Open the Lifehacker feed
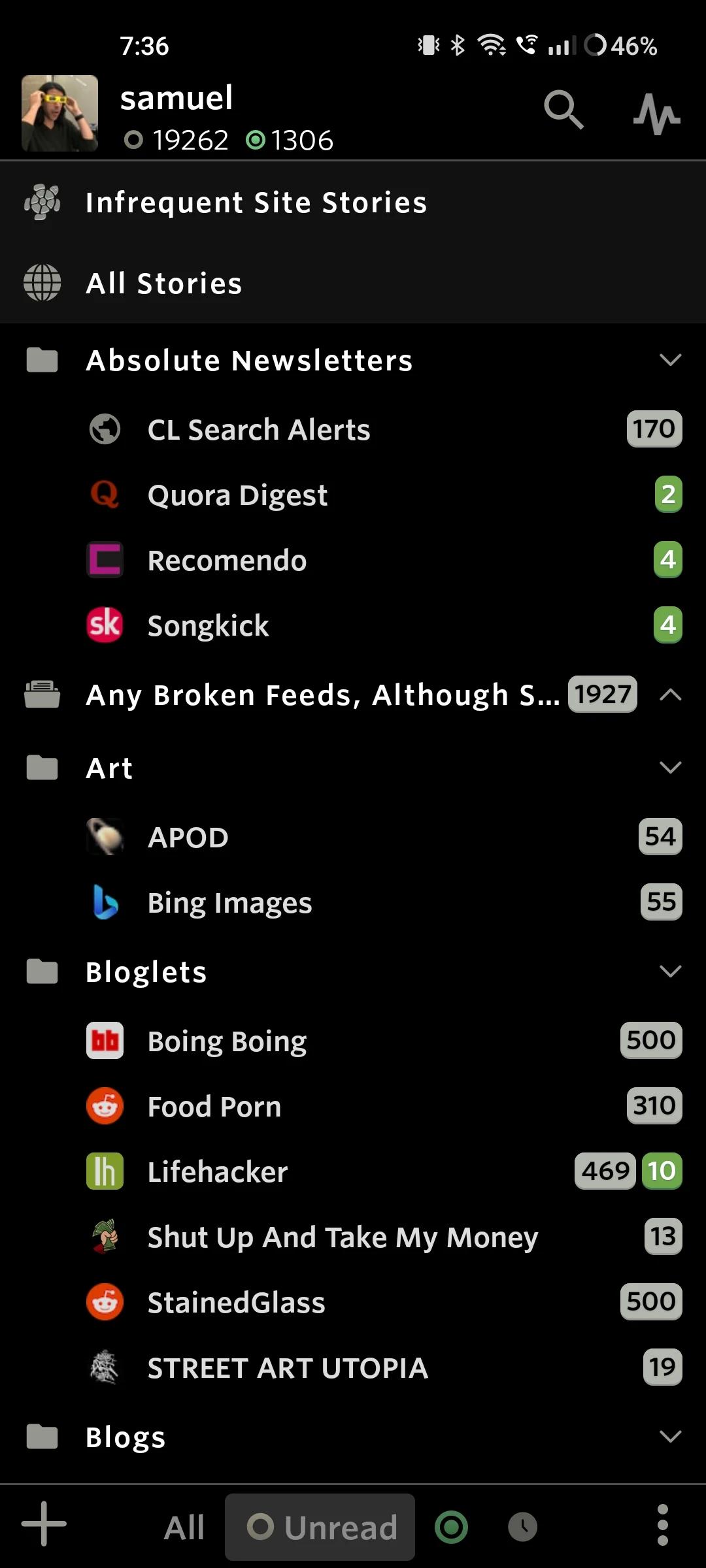The width and height of the screenshot is (706, 1568). 217,1172
